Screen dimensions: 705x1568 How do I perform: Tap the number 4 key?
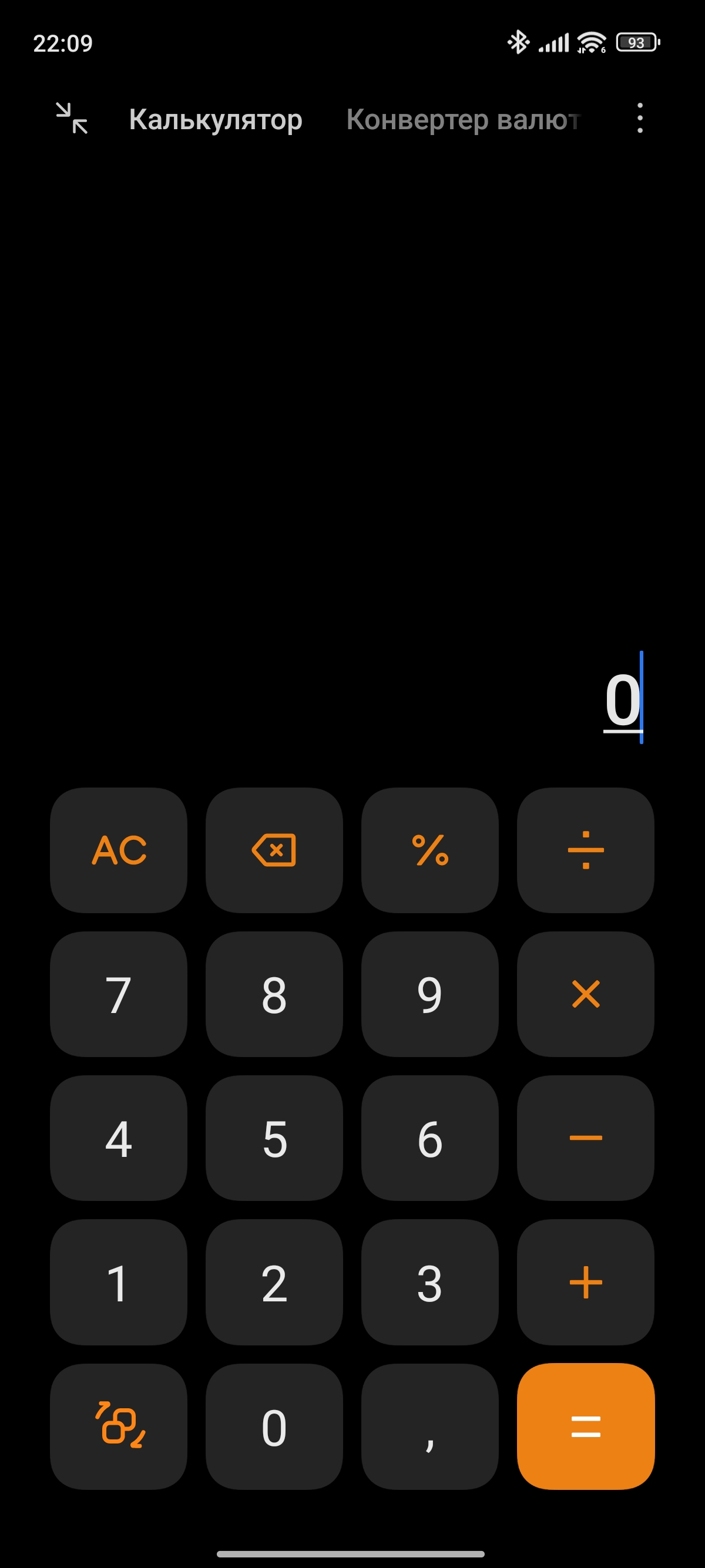pos(119,1138)
